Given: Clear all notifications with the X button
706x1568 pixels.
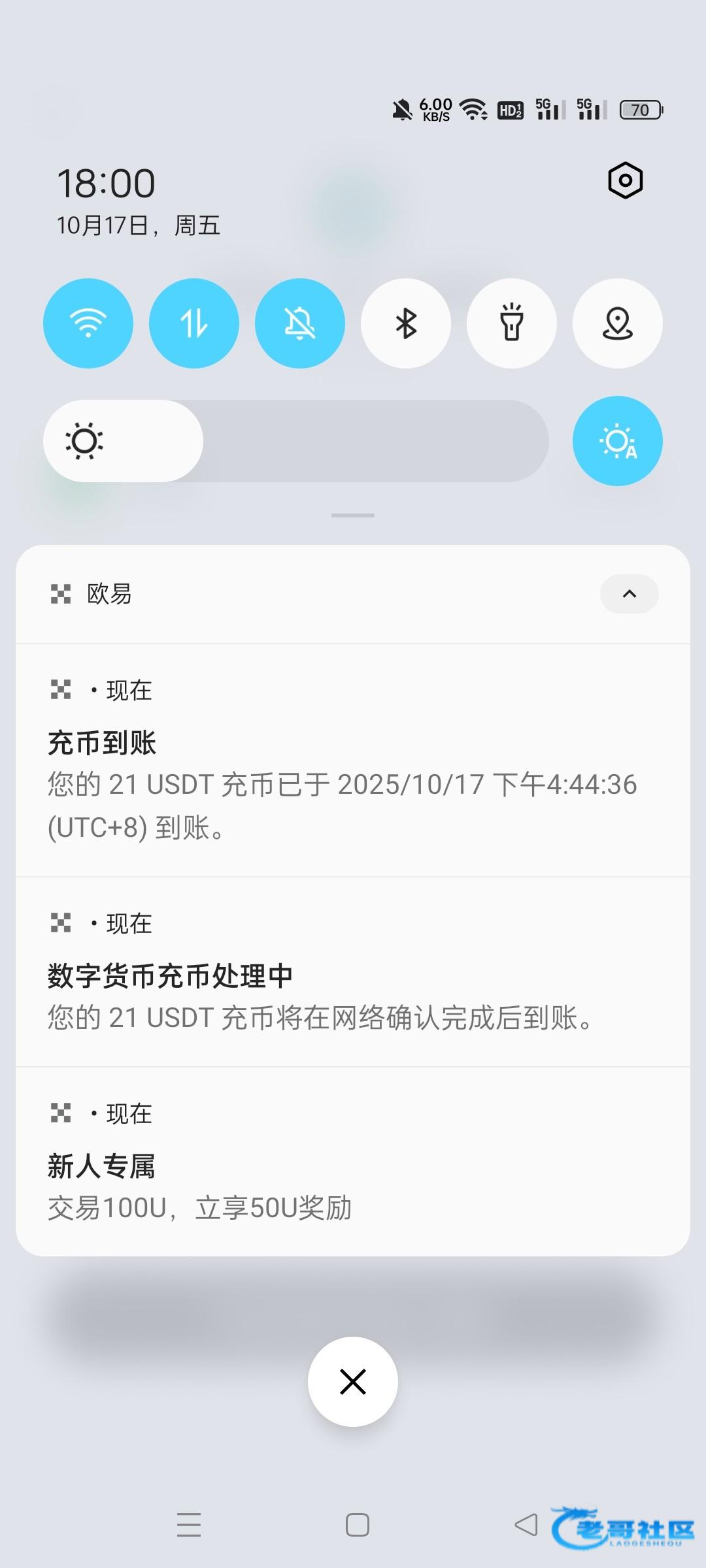Looking at the screenshot, I should (x=353, y=1382).
